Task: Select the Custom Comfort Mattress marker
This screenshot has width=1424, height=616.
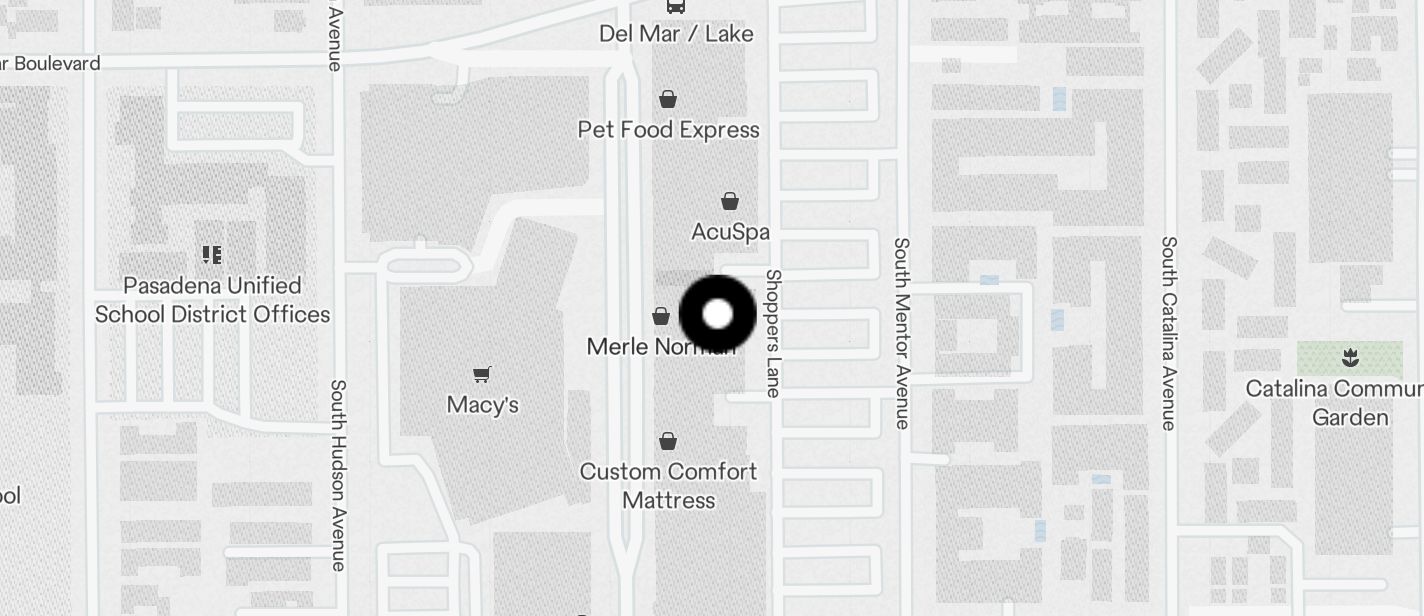Action: 668,441
